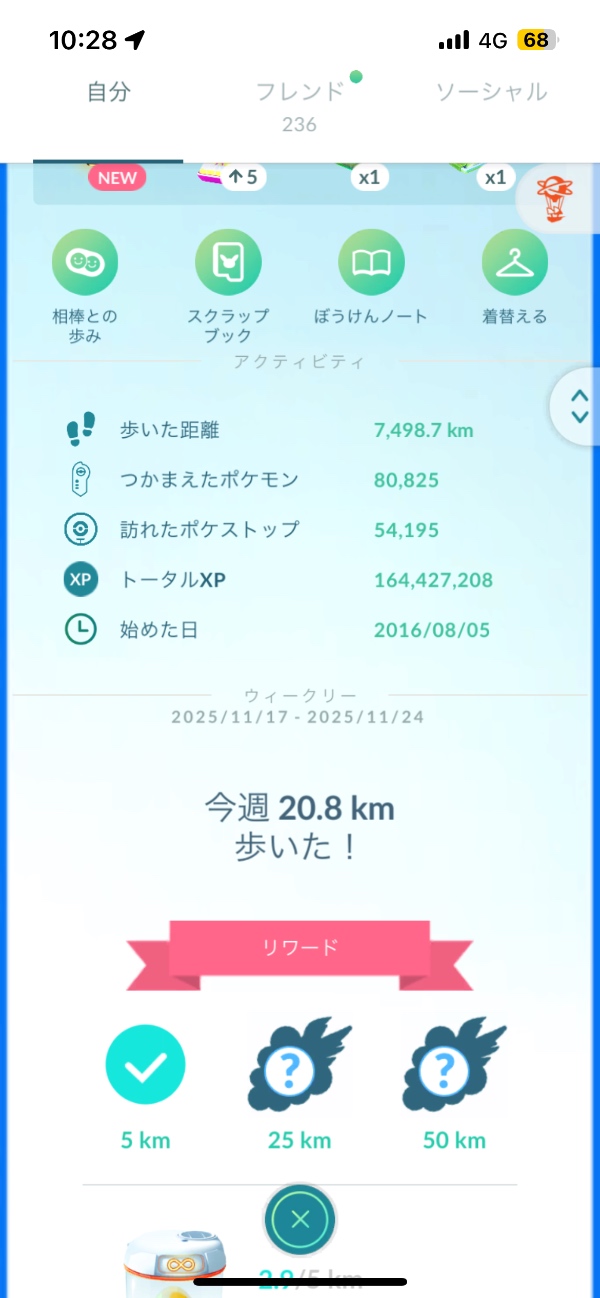Switch to the フレンド tab
The height and width of the screenshot is (1298, 600).
300,93
